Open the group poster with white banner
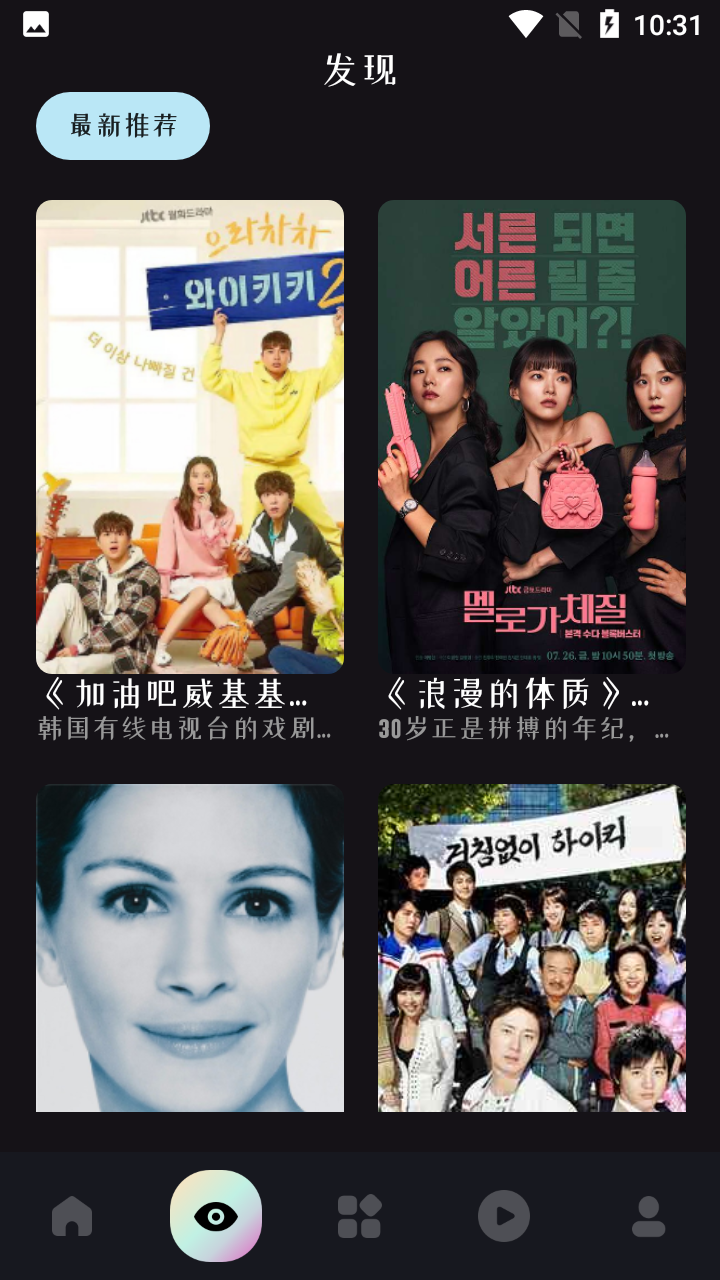This screenshot has width=720, height=1280. click(x=532, y=947)
